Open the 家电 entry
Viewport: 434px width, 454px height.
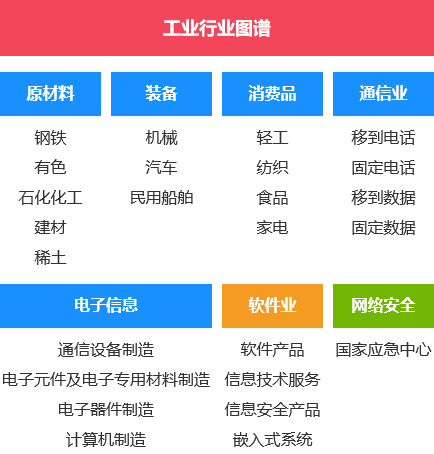272,228
